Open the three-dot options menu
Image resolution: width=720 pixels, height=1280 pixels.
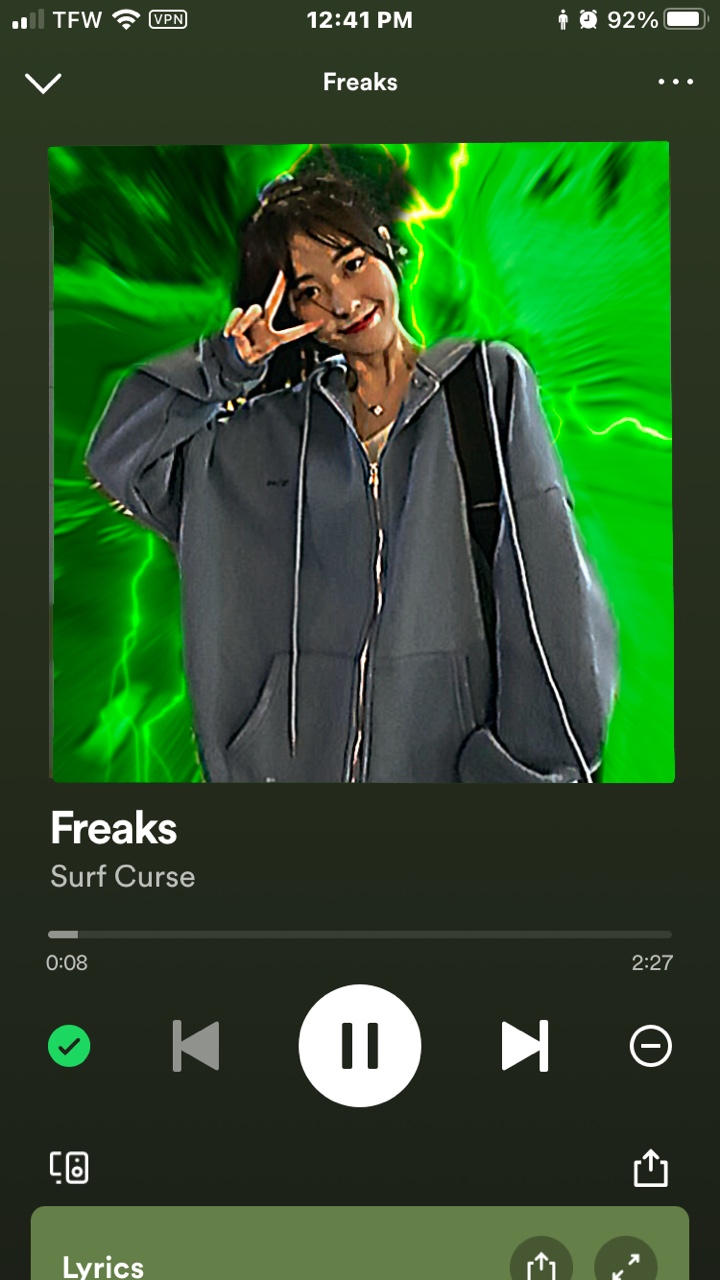click(675, 82)
